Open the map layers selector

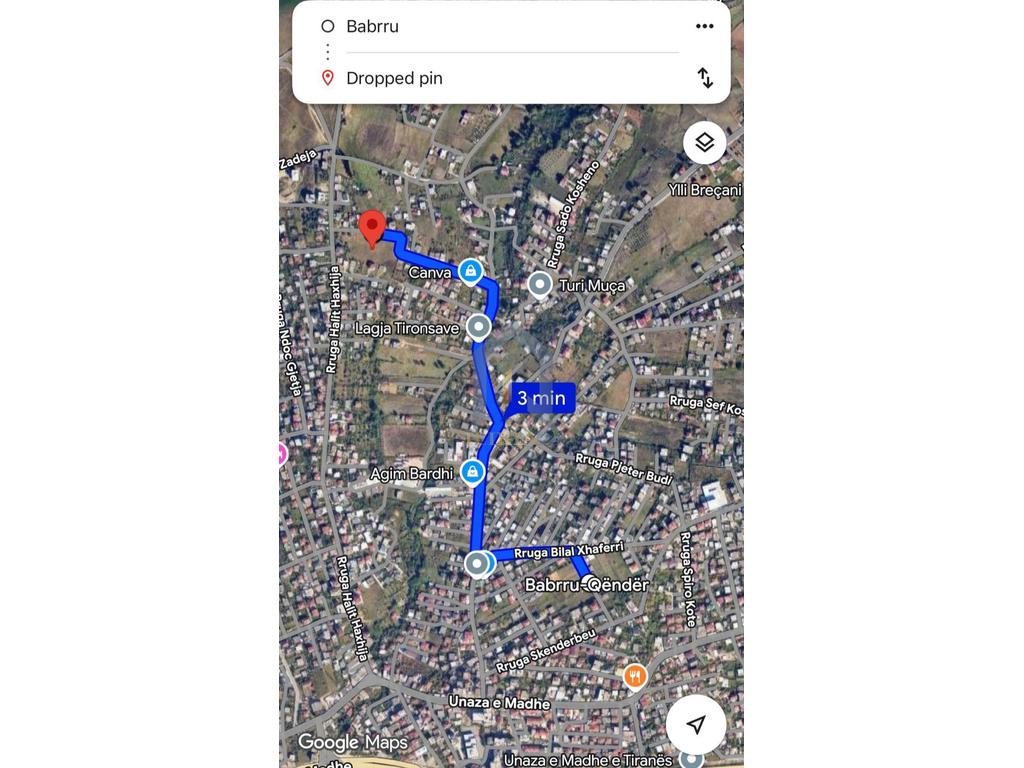(x=705, y=143)
